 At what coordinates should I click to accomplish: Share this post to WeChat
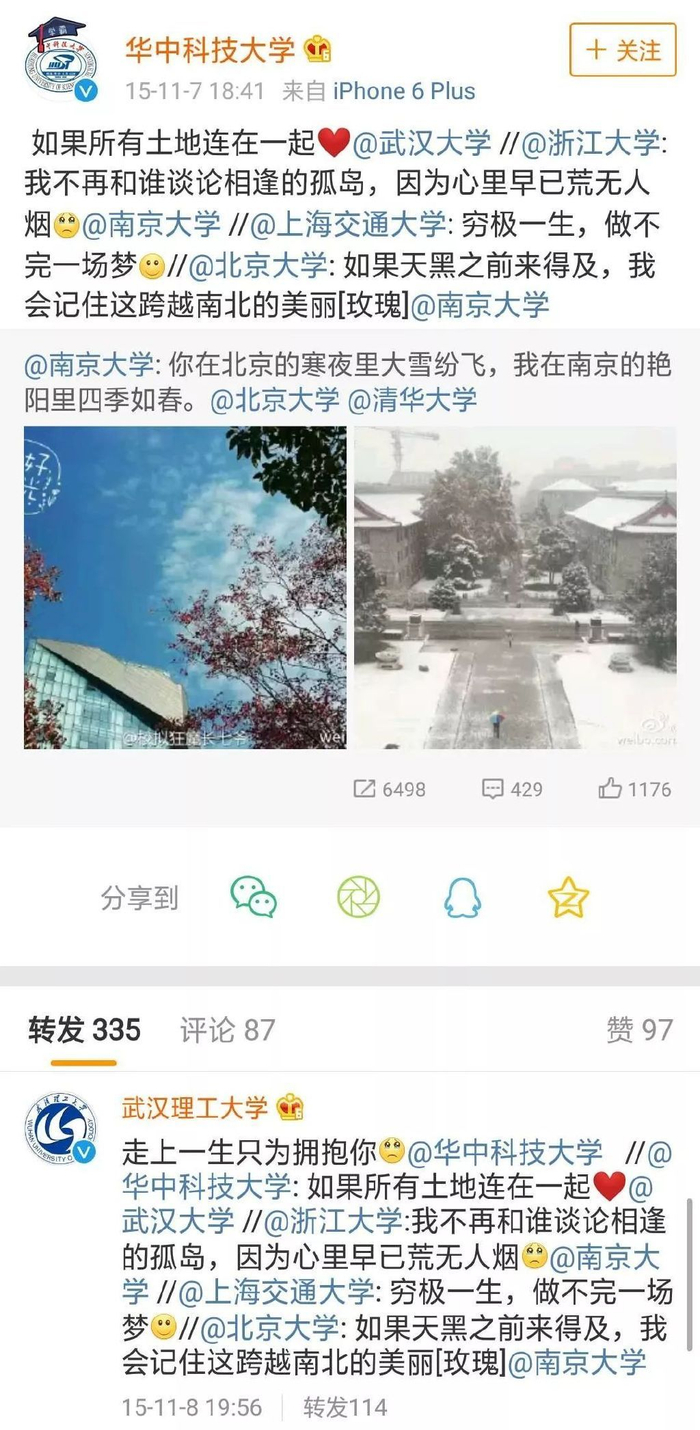coord(254,897)
